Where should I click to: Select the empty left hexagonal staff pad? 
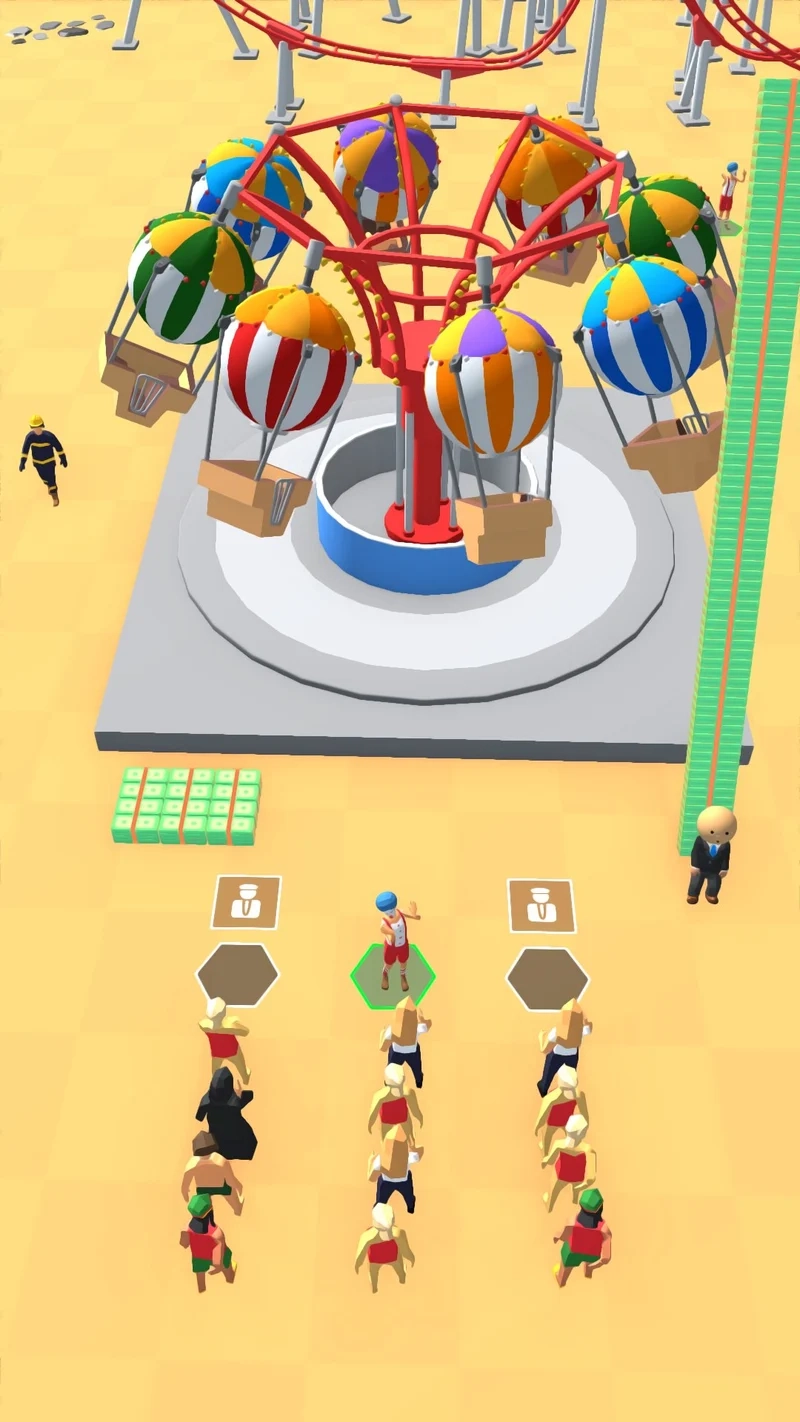pos(238,975)
